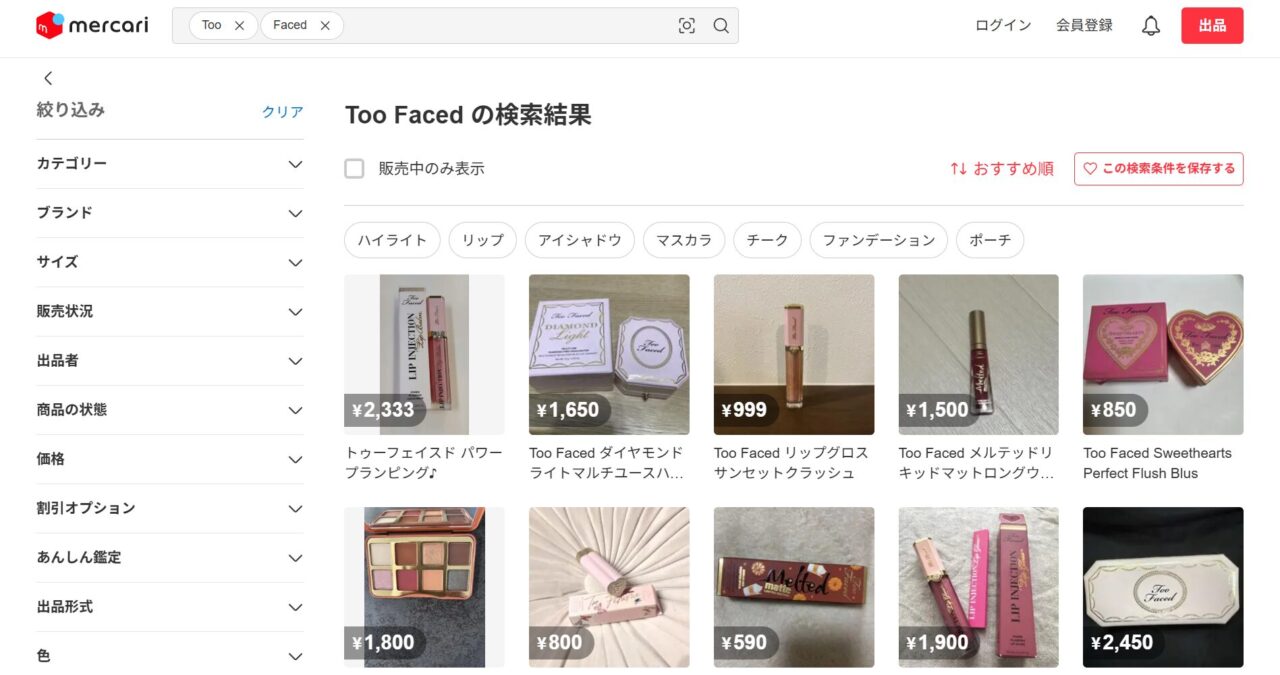Image resolution: width=1280 pixels, height=675 pixels.
Task: Check the 販売中のみ表示 box
Action: click(354, 169)
